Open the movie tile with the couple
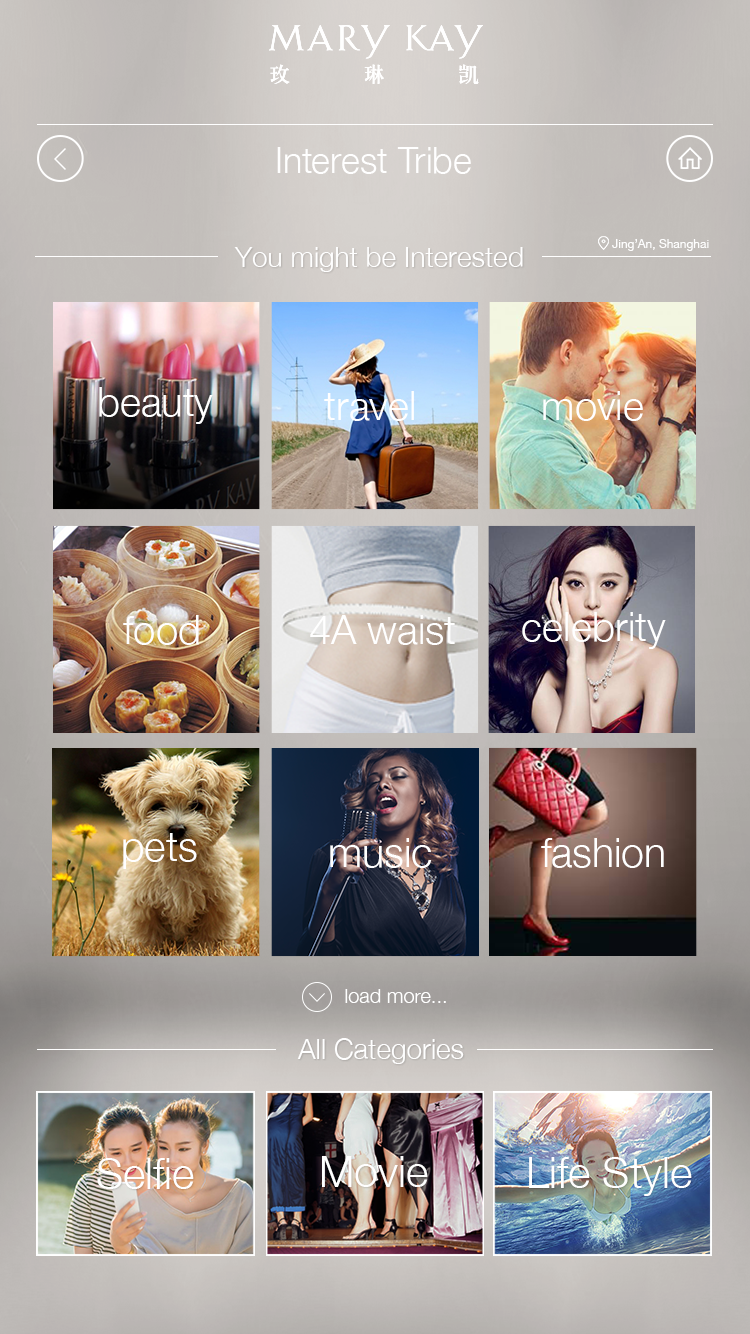 pyautogui.click(x=593, y=405)
